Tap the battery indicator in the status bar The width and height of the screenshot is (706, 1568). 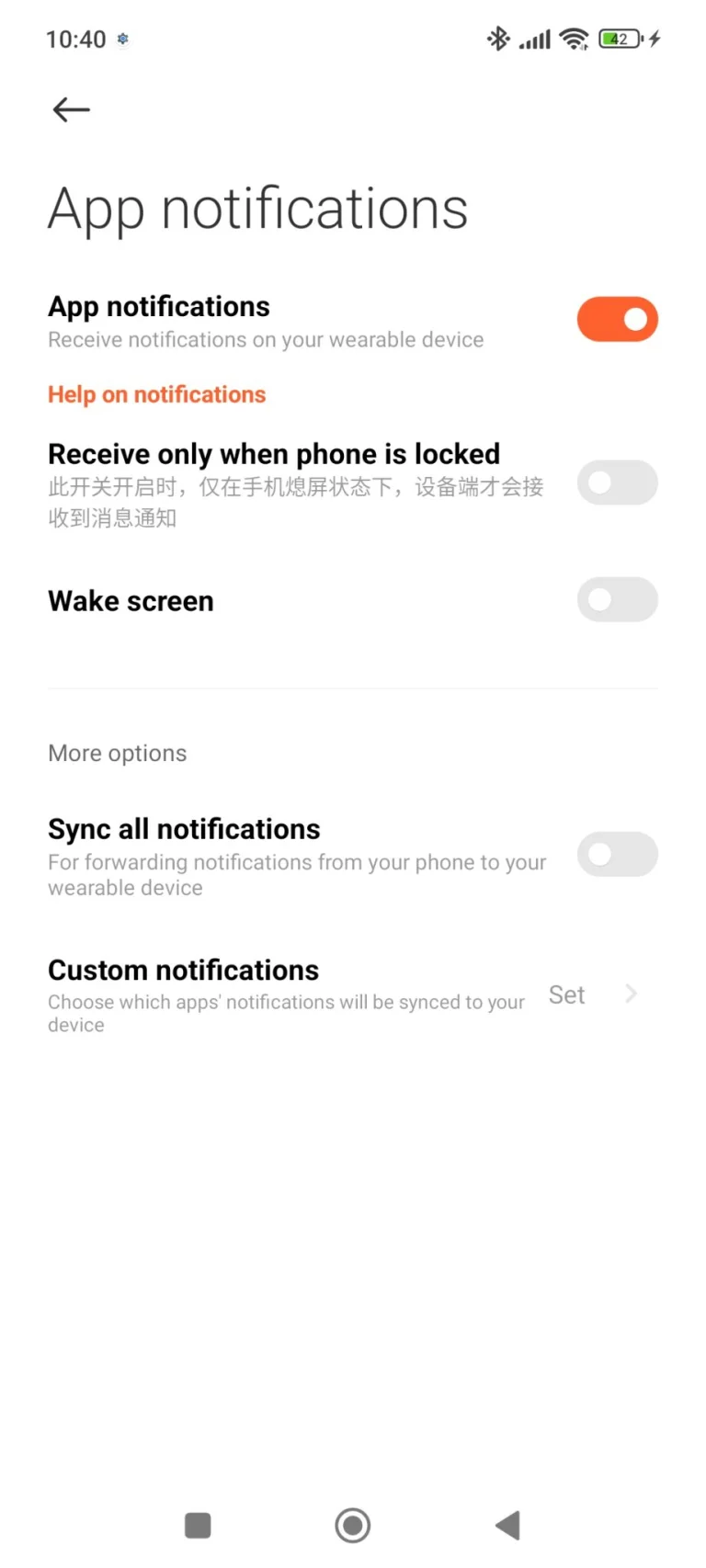[x=618, y=39]
